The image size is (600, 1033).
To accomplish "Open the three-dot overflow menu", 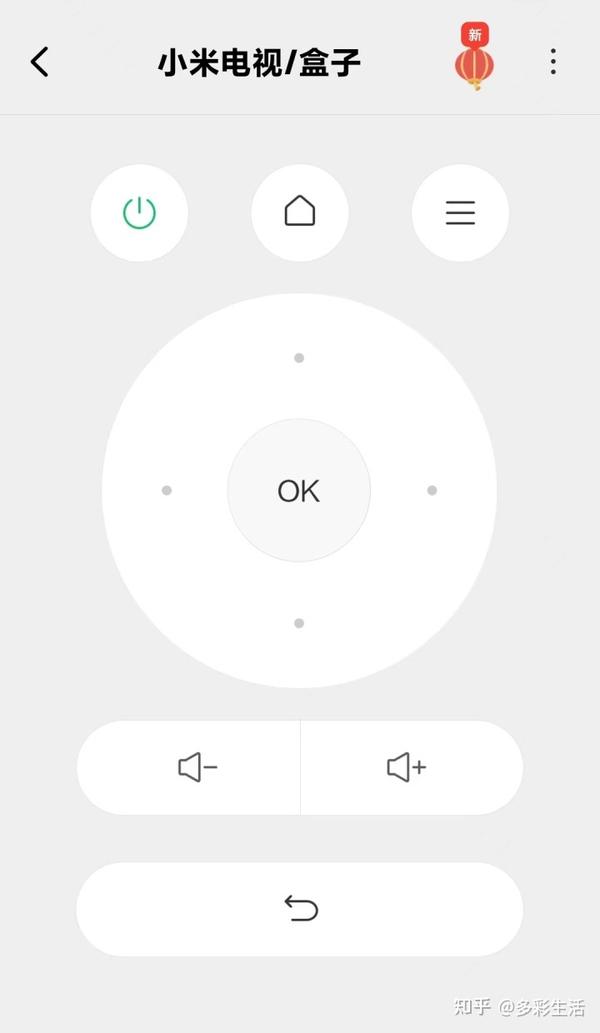I will point(553,62).
